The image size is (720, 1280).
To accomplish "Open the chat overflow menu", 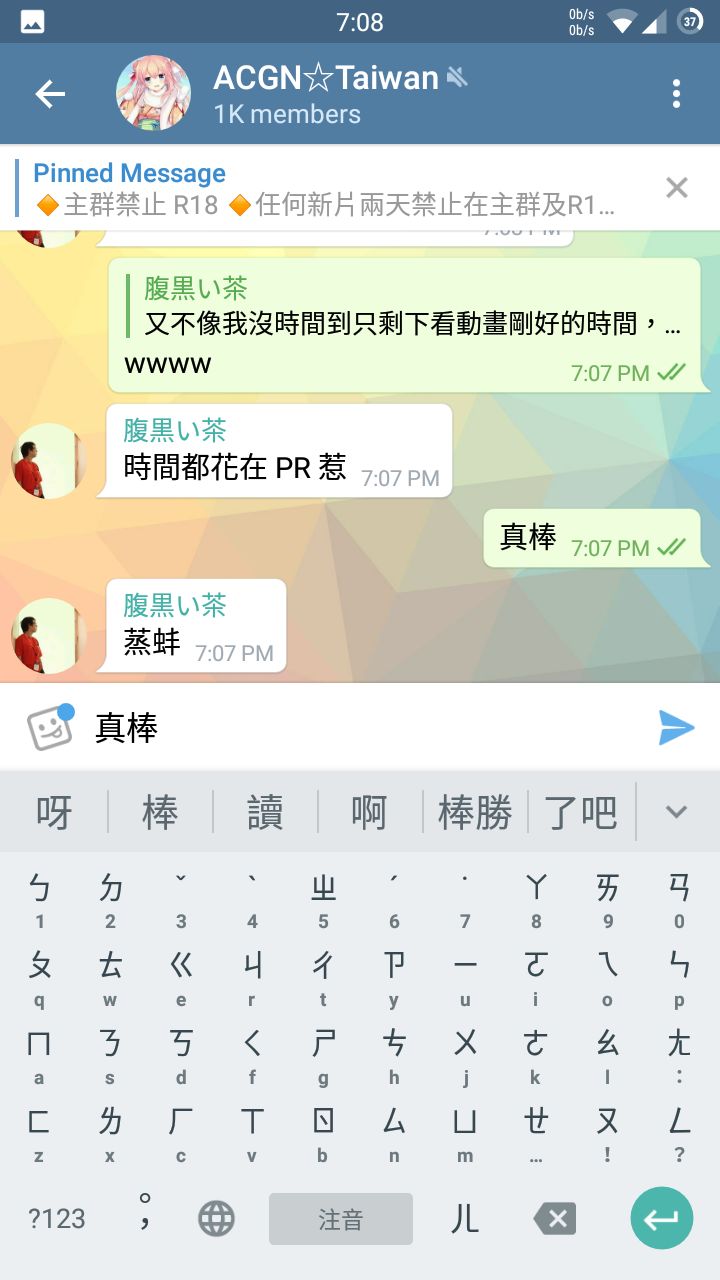I will coord(676,94).
